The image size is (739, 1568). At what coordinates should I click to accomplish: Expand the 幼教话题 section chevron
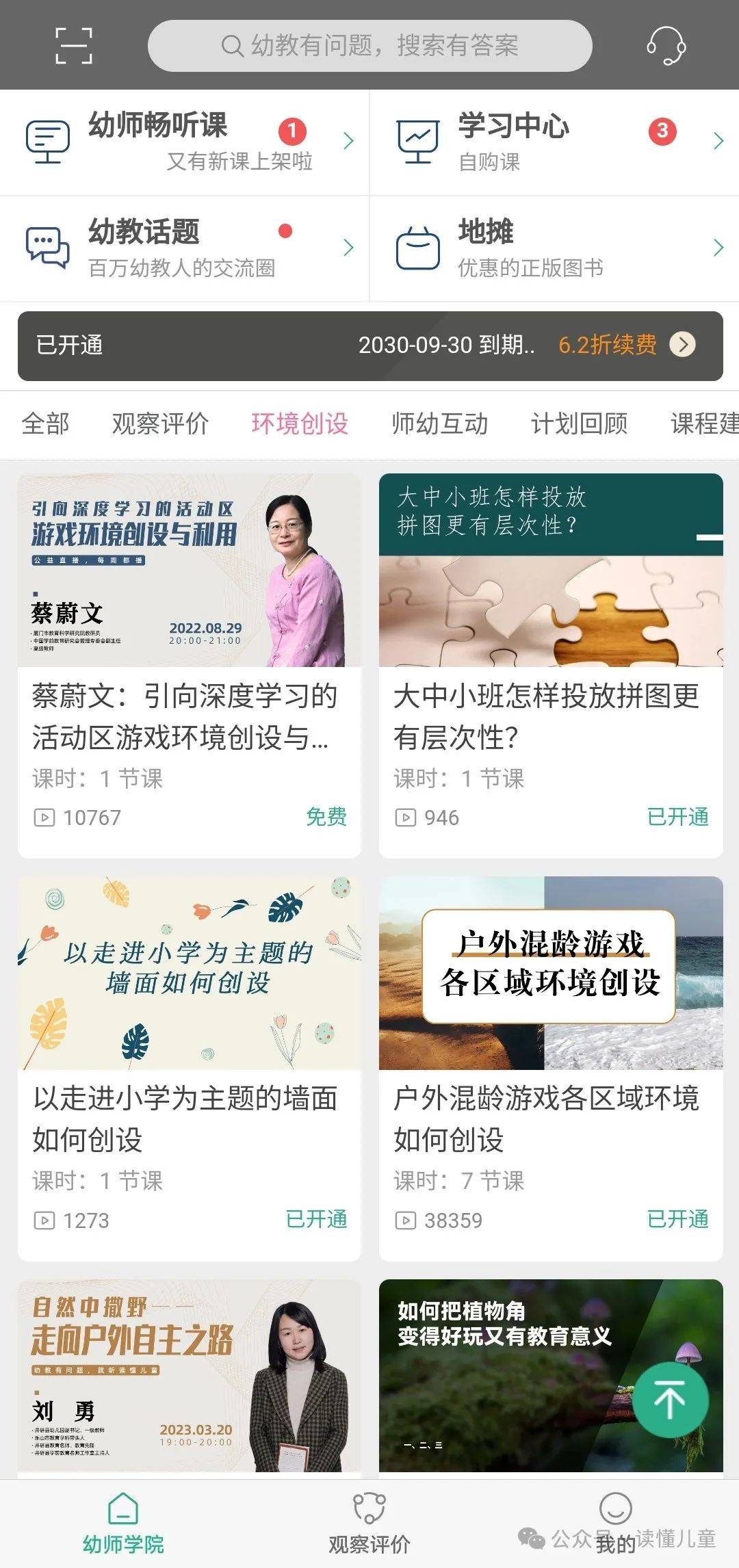(349, 248)
